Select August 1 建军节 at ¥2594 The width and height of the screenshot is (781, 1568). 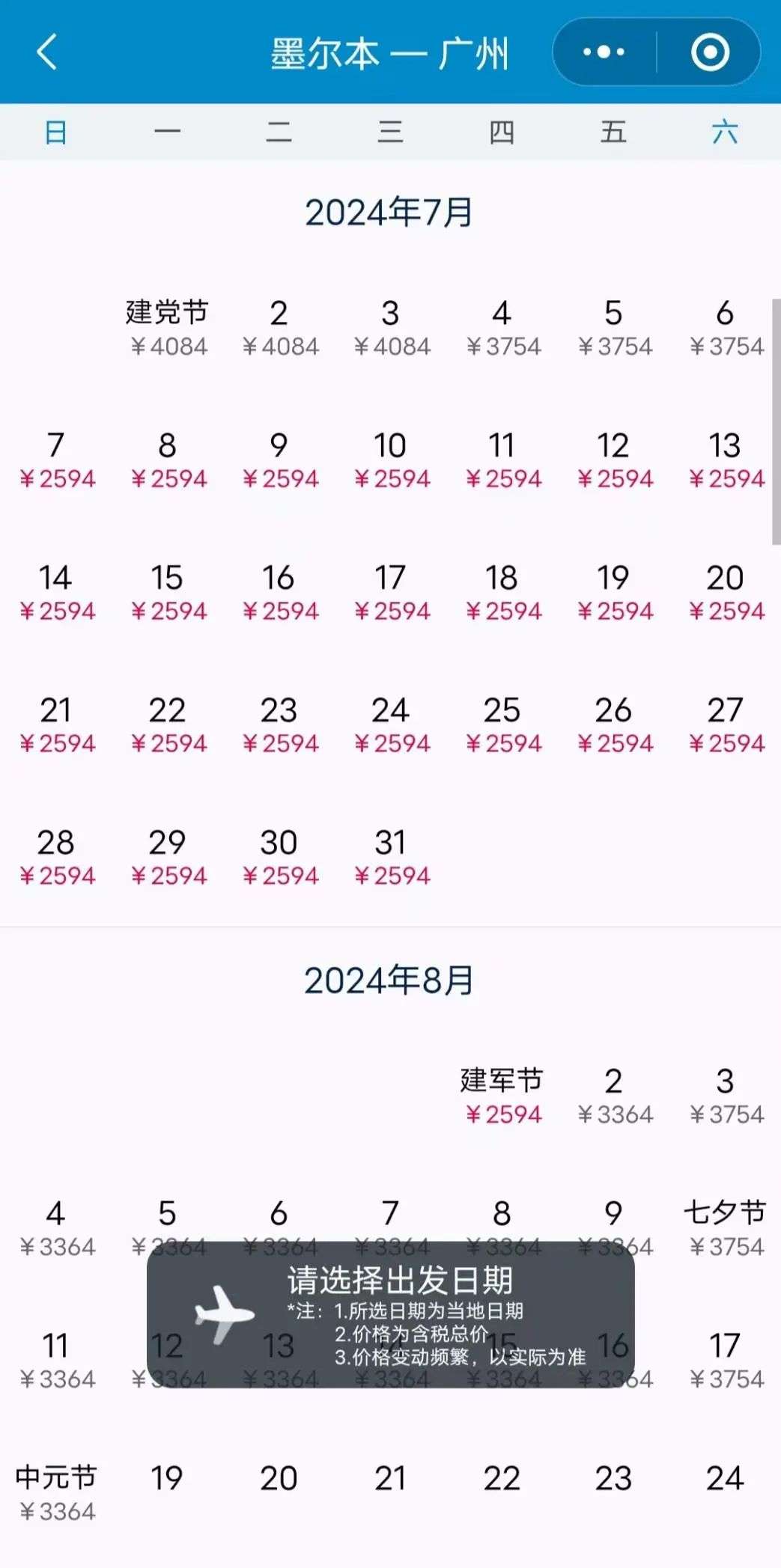(502, 1096)
